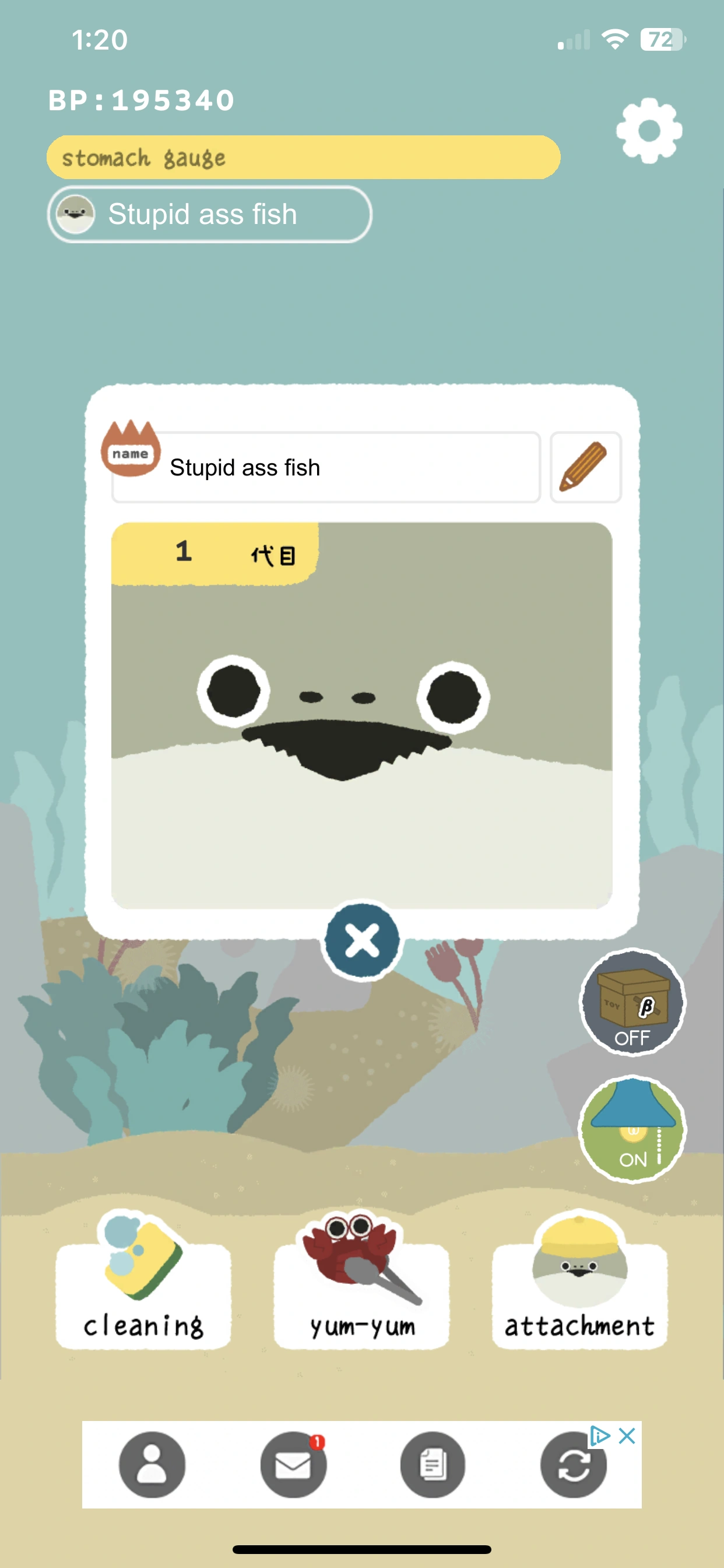Open the settings gear menu
The width and height of the screenshot is (724, 1568).
tap(650, 131)
